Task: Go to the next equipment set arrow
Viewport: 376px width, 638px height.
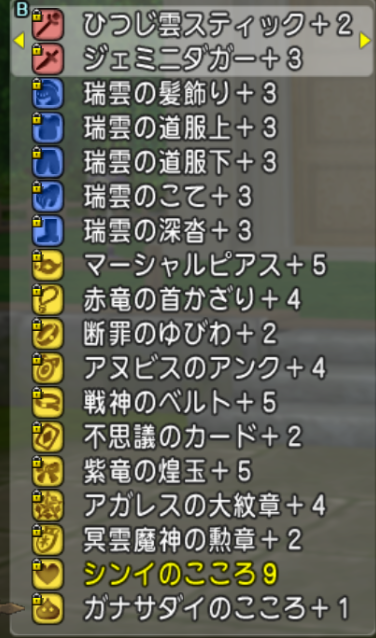Action: coord(365,41)
